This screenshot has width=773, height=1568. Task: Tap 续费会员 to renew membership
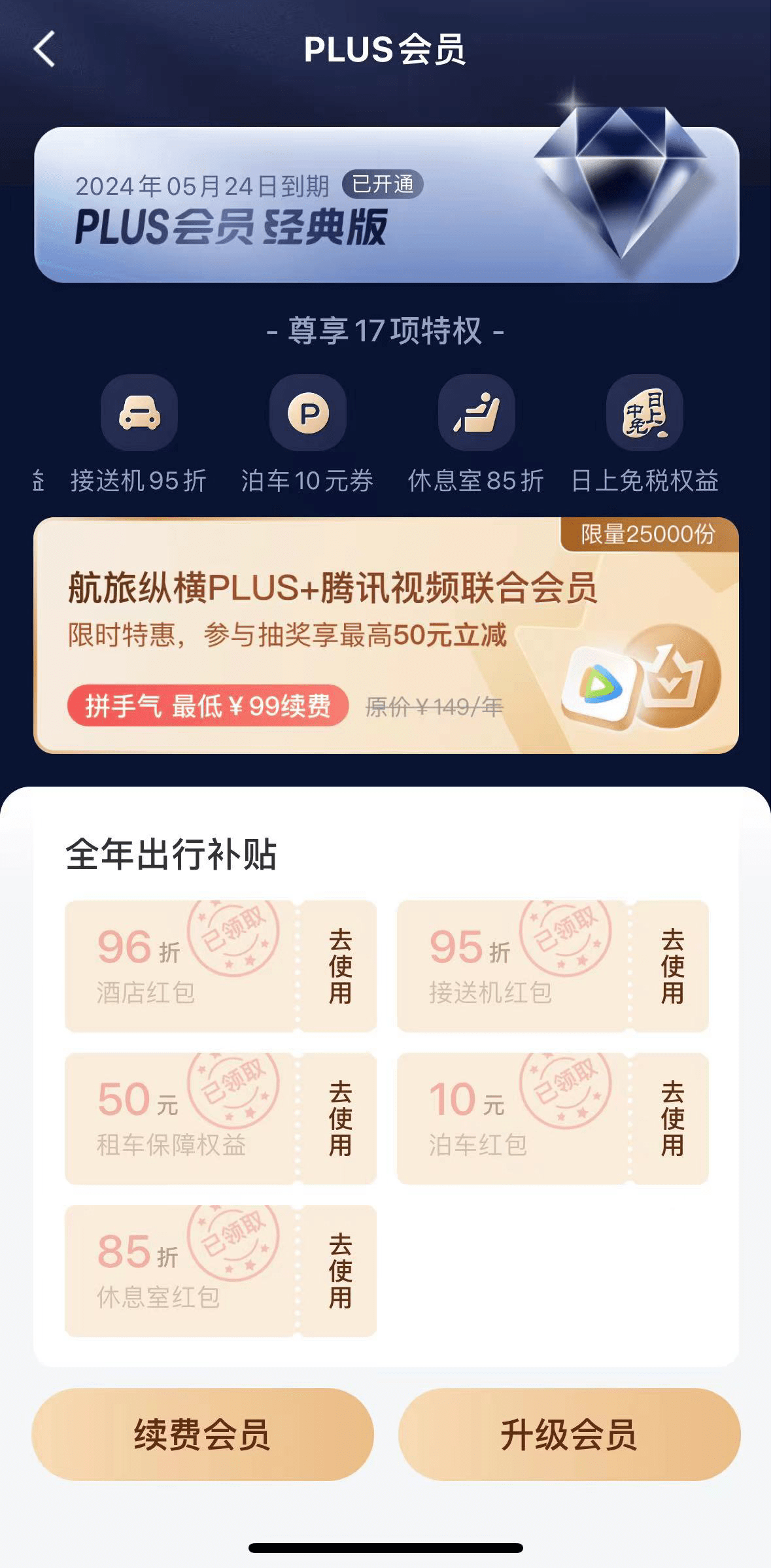[x=203, y=1435]
